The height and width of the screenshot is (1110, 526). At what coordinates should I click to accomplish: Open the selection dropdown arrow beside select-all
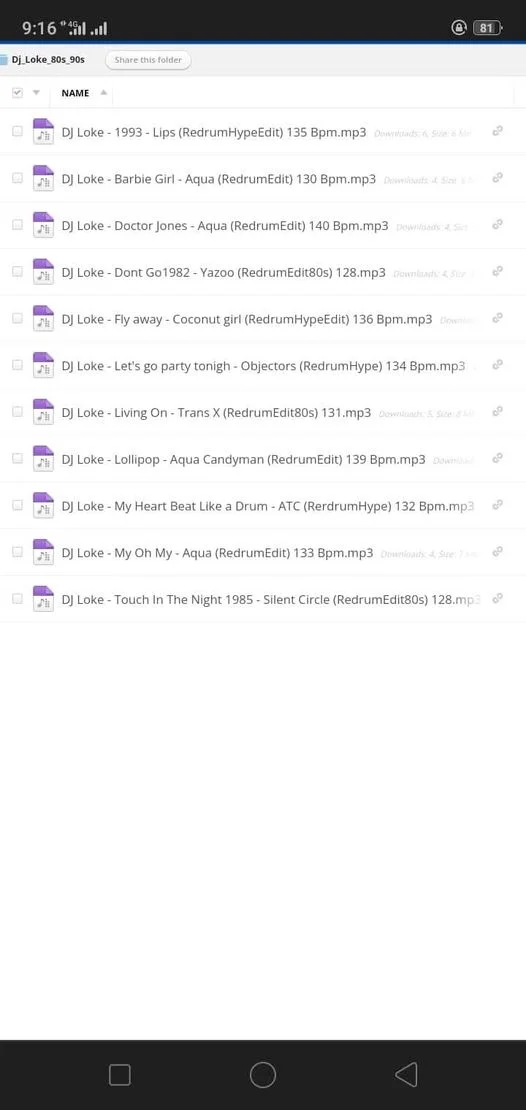[36, 93]
